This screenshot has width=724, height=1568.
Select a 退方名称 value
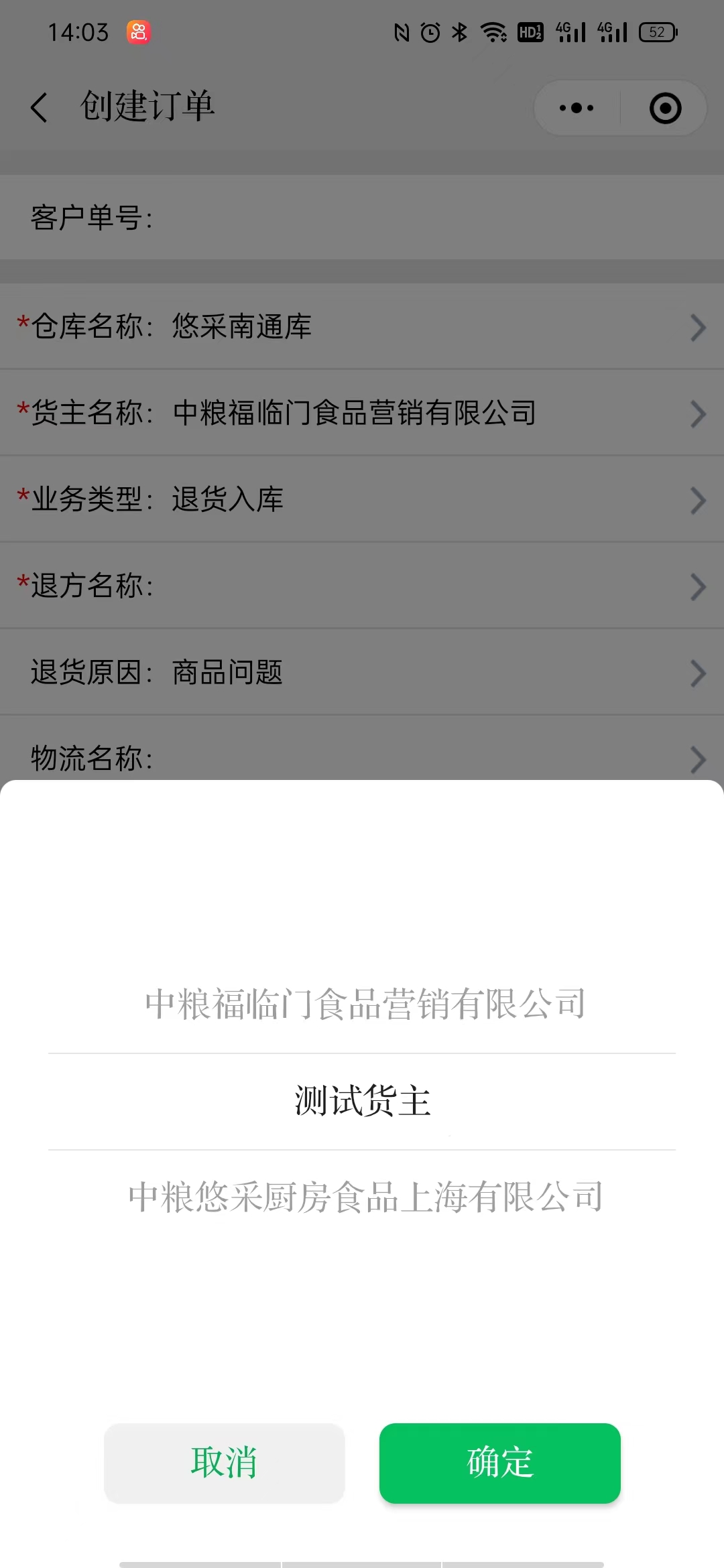pyautogui.click(x=362, y=586)
